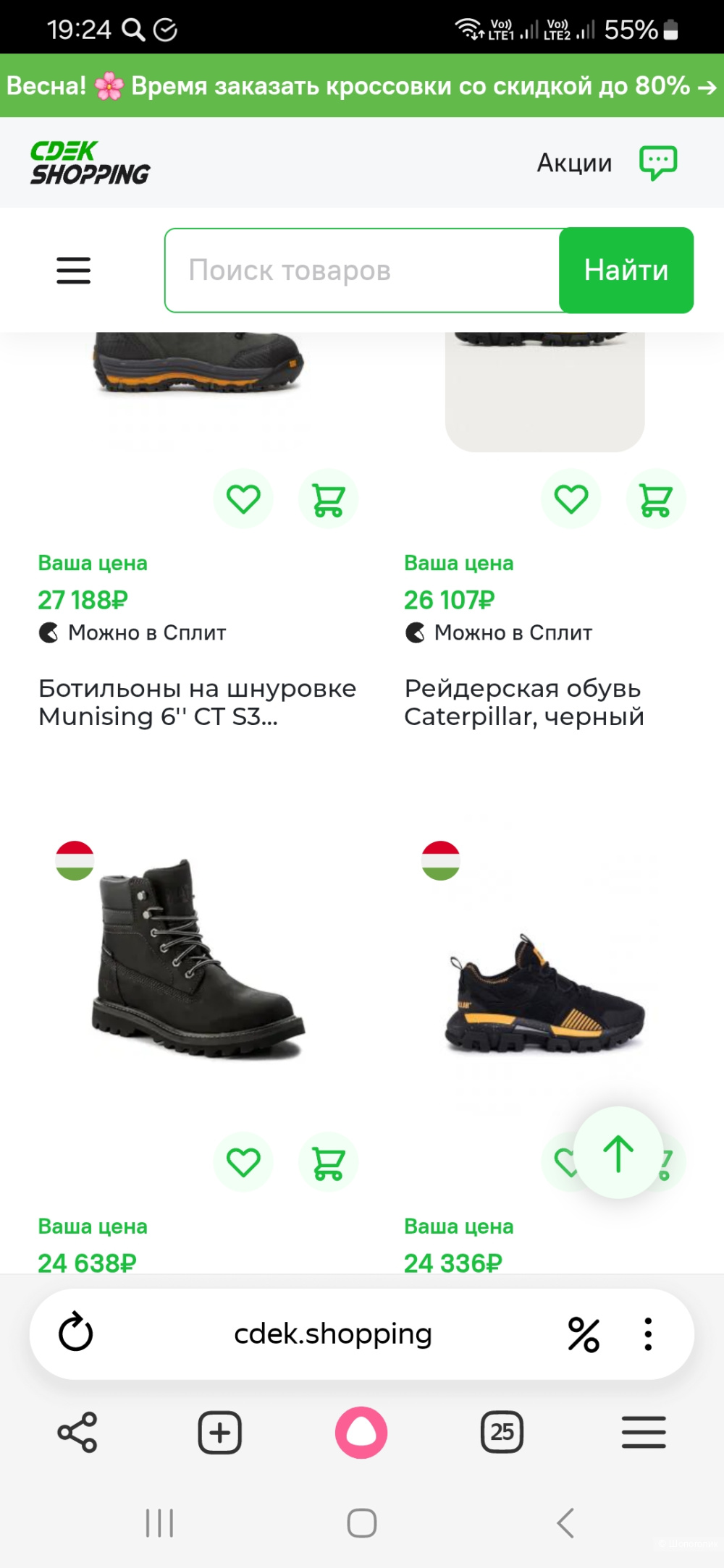
Task: Go back with the system back button
Action: coord(565,1522)
